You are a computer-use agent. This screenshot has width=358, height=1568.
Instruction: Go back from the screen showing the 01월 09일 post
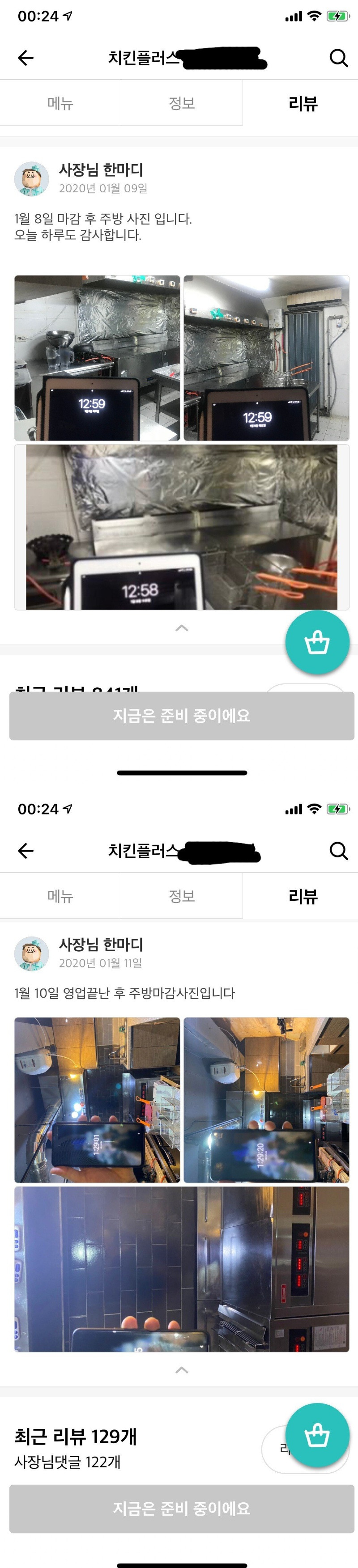pyautogui.click(x=26, y=58)
